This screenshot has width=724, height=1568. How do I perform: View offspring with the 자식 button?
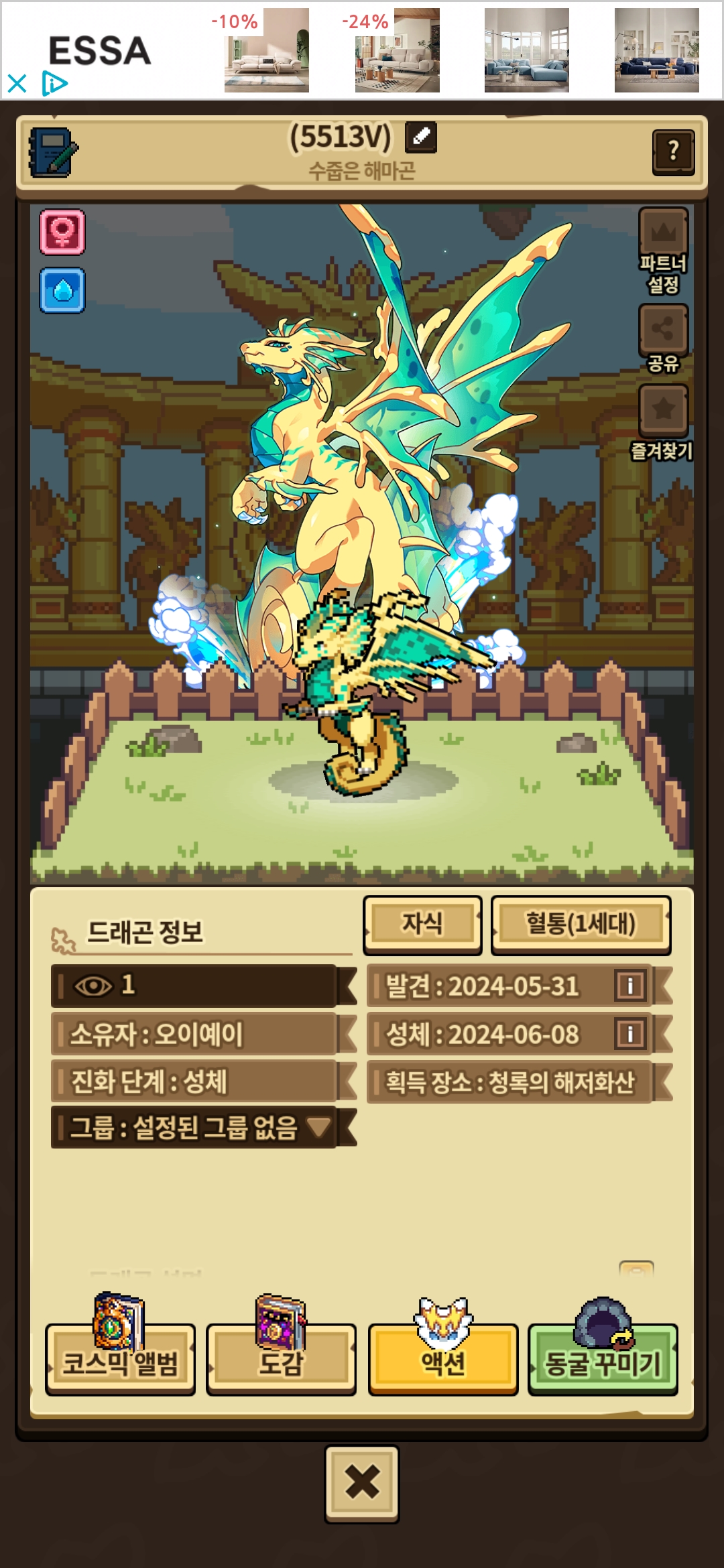coord(422,924)
